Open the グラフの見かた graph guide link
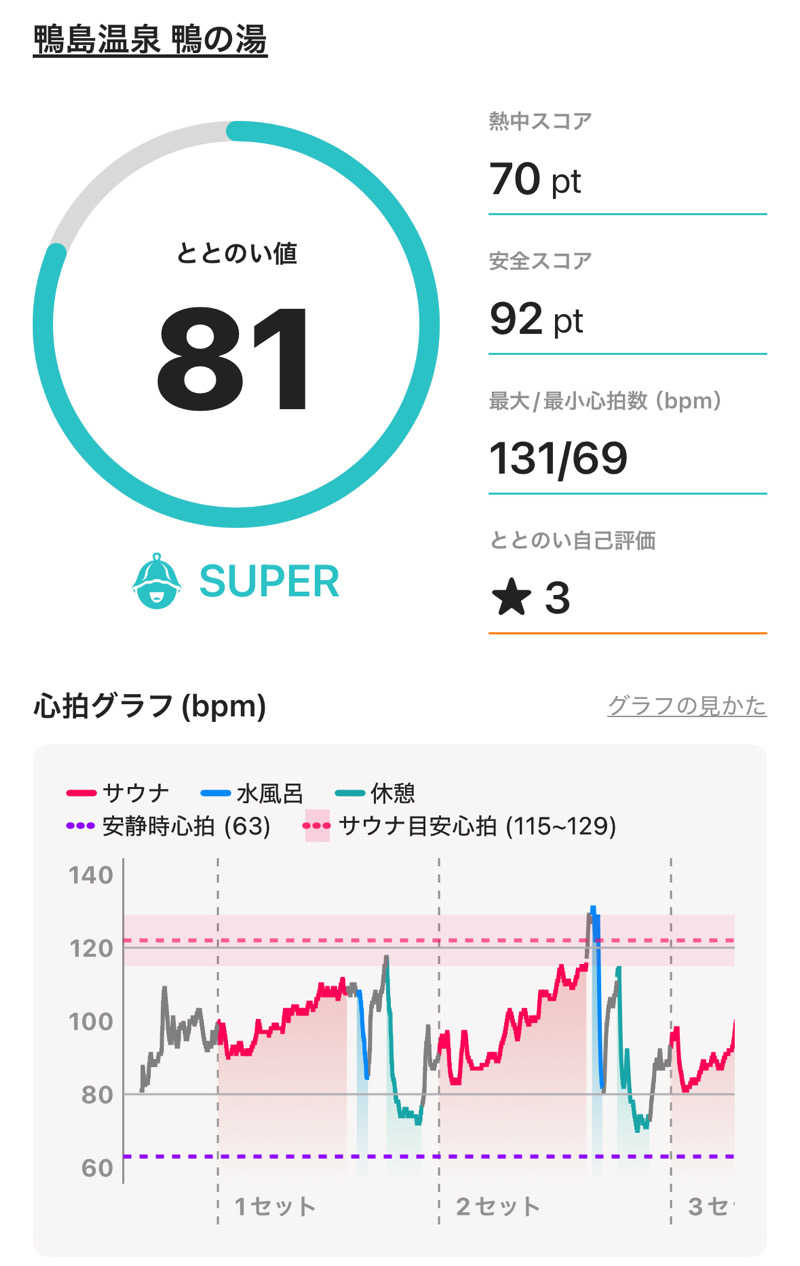 click(686, 706)
